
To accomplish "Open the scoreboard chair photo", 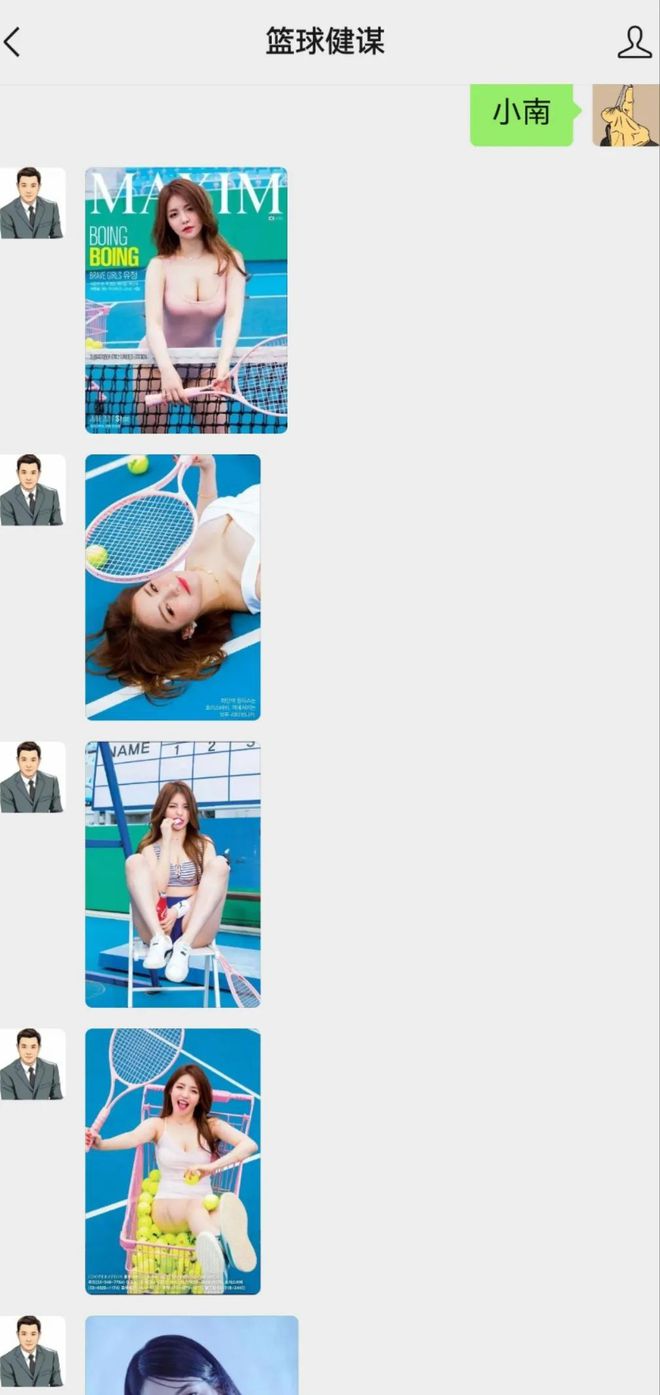I will click(x=172, y=874).
